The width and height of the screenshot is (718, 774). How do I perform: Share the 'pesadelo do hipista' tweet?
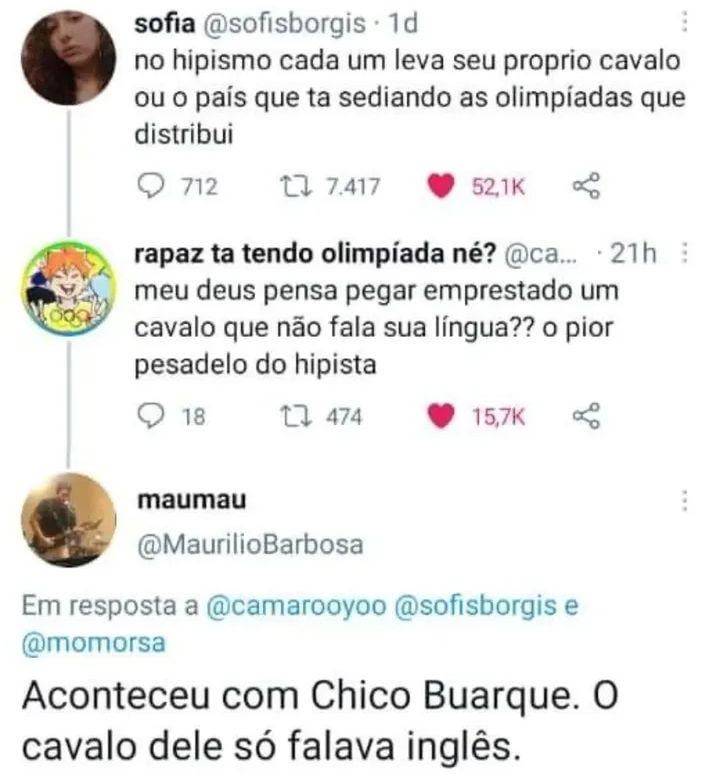pos(587,417)
